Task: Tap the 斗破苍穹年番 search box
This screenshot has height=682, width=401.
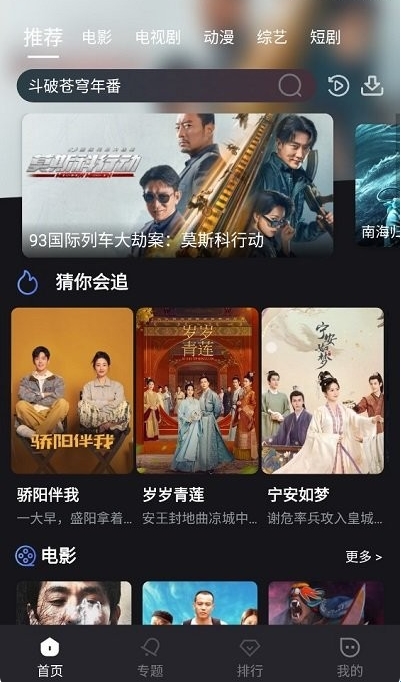Action: click(166, 86)
